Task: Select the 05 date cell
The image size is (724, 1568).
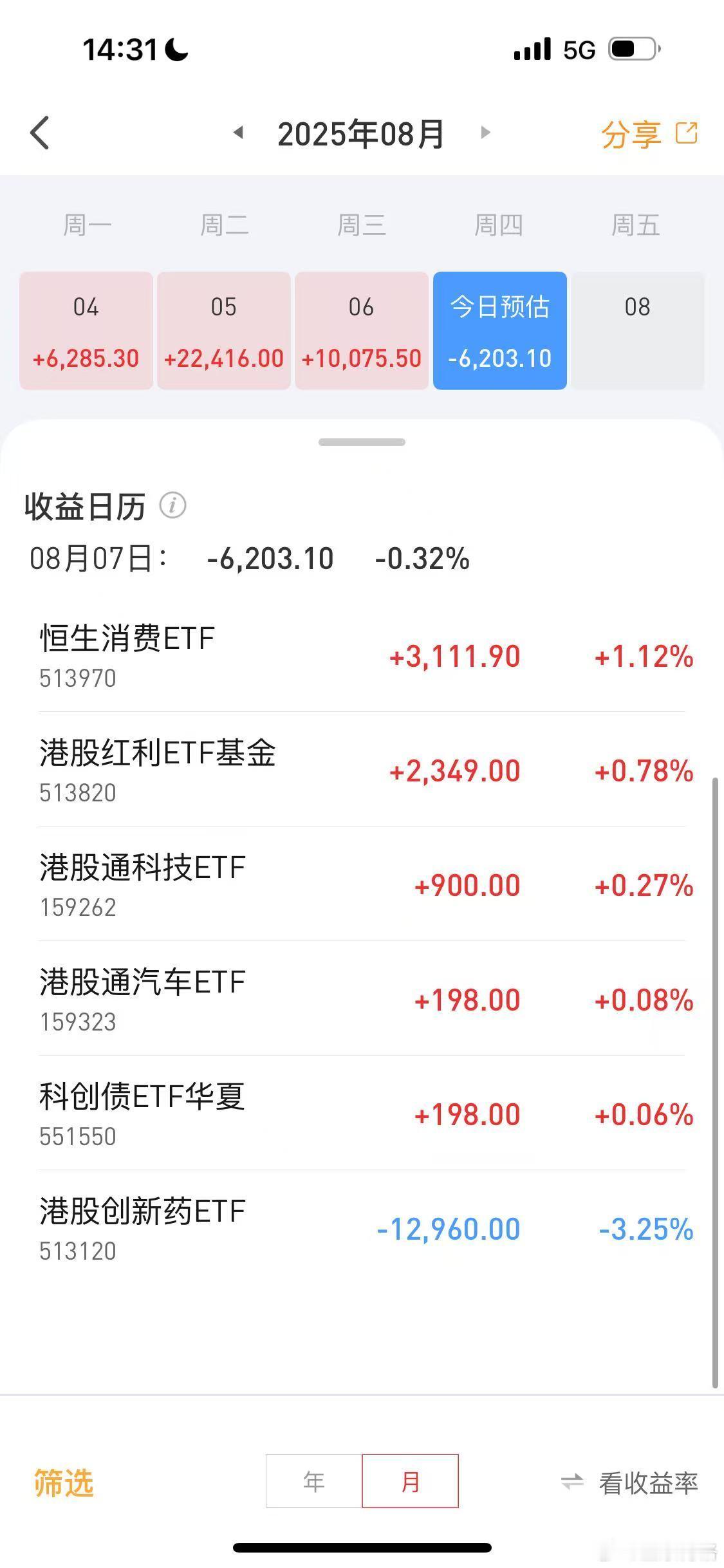Action: (224, 331)
